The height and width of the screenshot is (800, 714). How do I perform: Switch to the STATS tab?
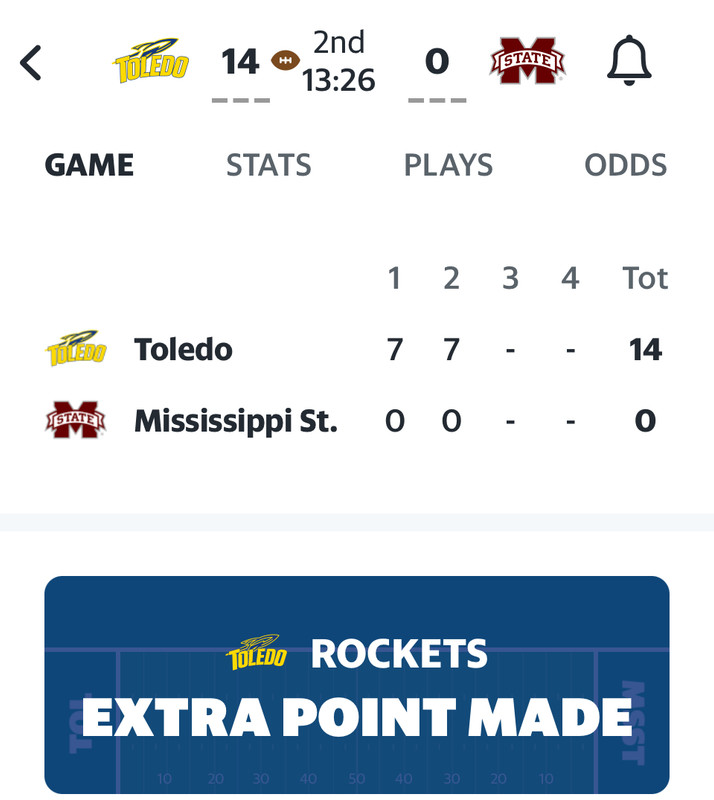point(268,165)
